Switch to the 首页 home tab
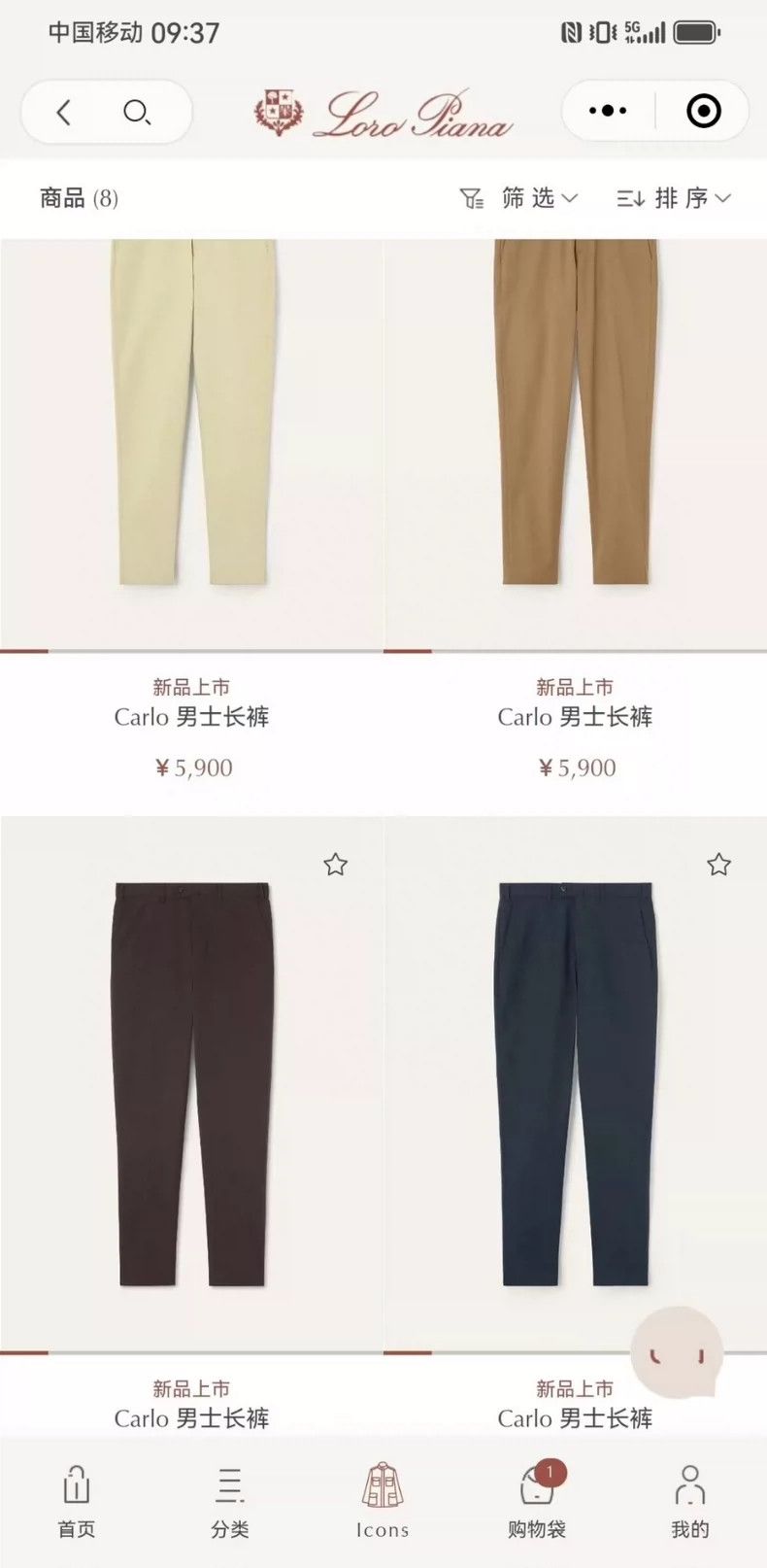 77,1502
